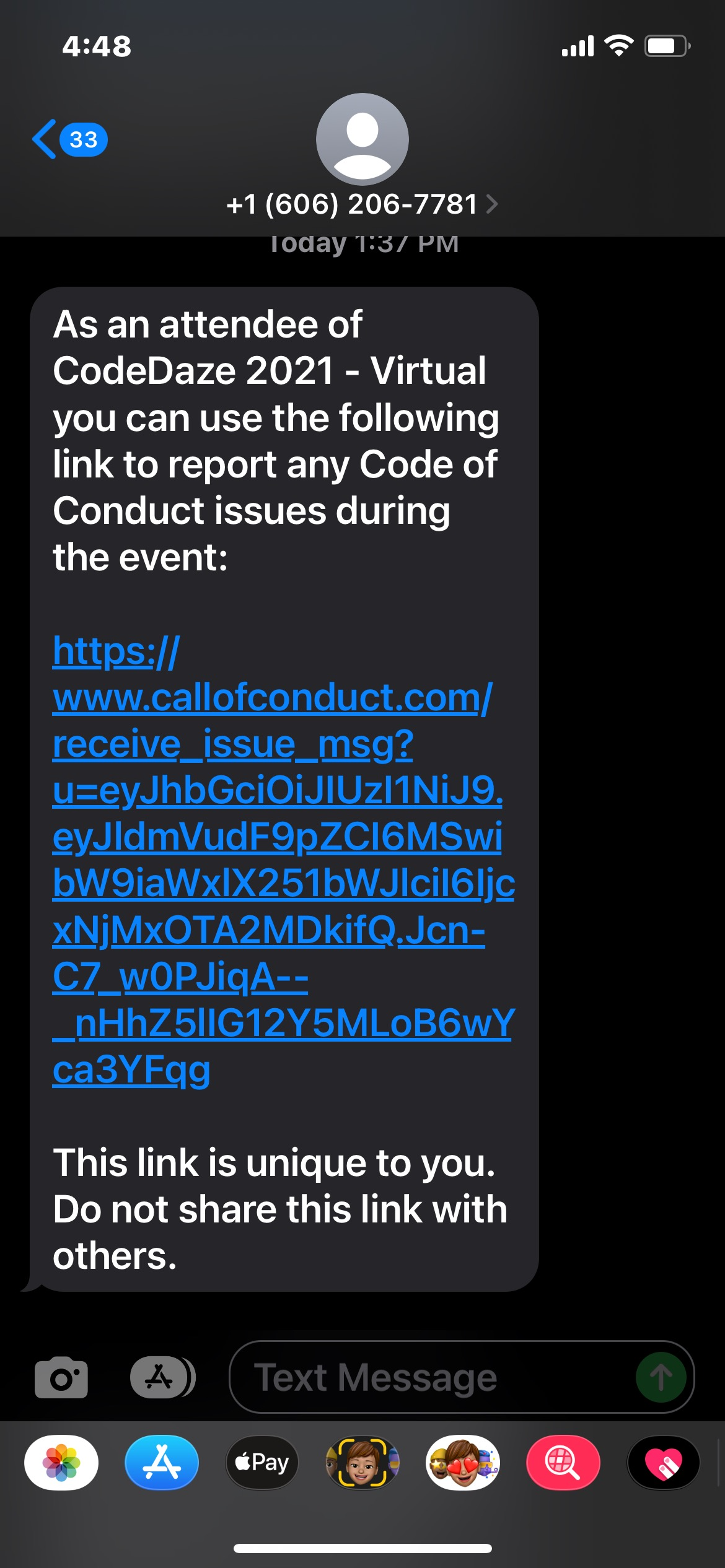Open the Digital Touch heart app
Image resolution: width=725 pixels, height=1568 pixels.
click(x=663, y=1463)
